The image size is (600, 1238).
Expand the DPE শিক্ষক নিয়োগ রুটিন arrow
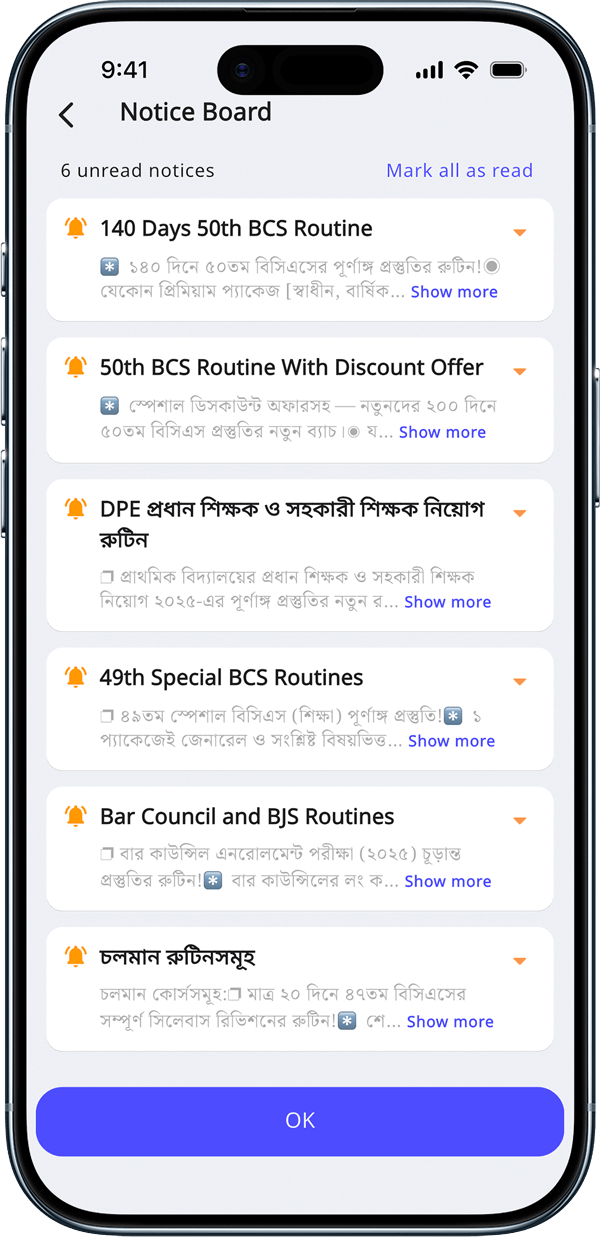pos(519,513)
